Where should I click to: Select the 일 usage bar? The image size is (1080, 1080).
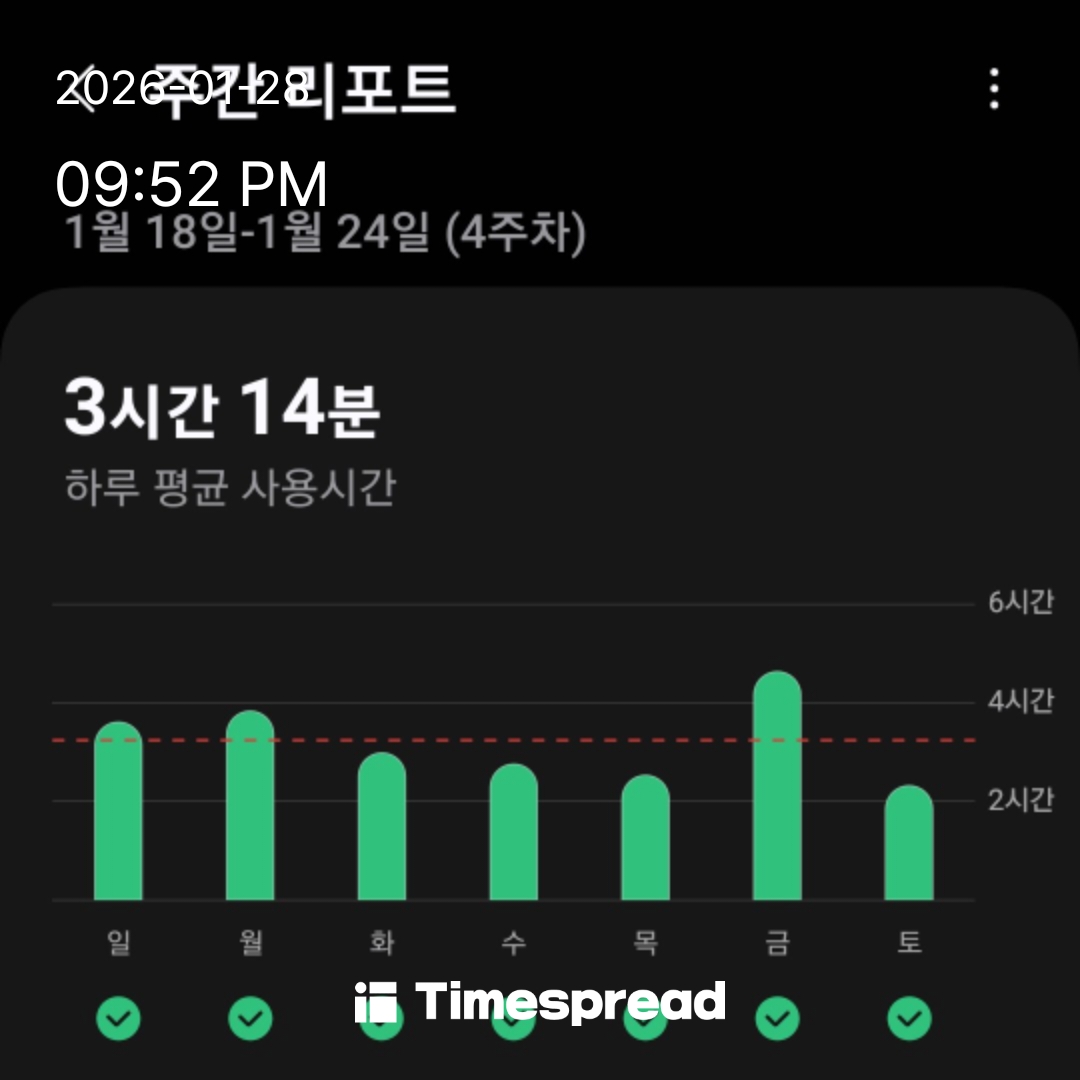(x=118, y=812)
